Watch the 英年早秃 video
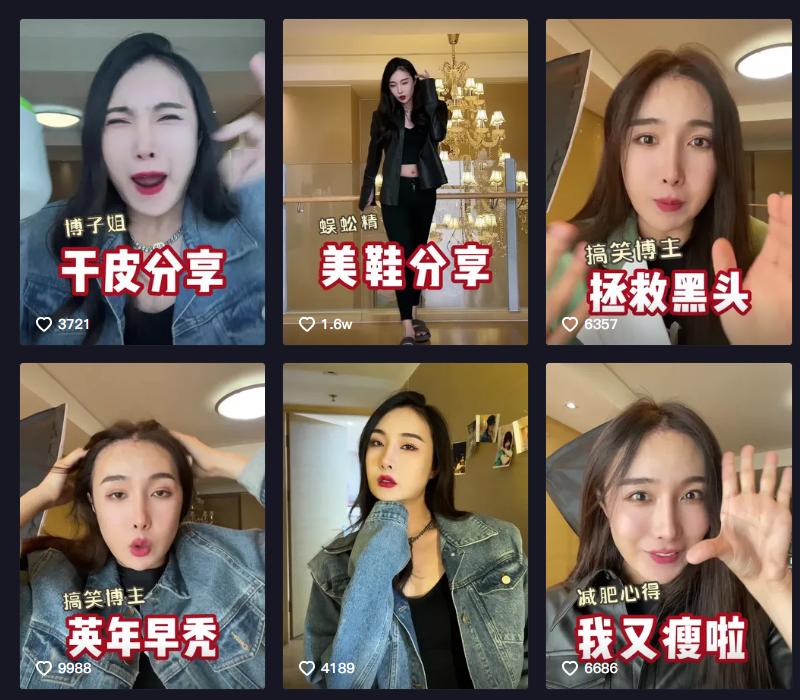 pyautogui.click(x=142, y=525)
